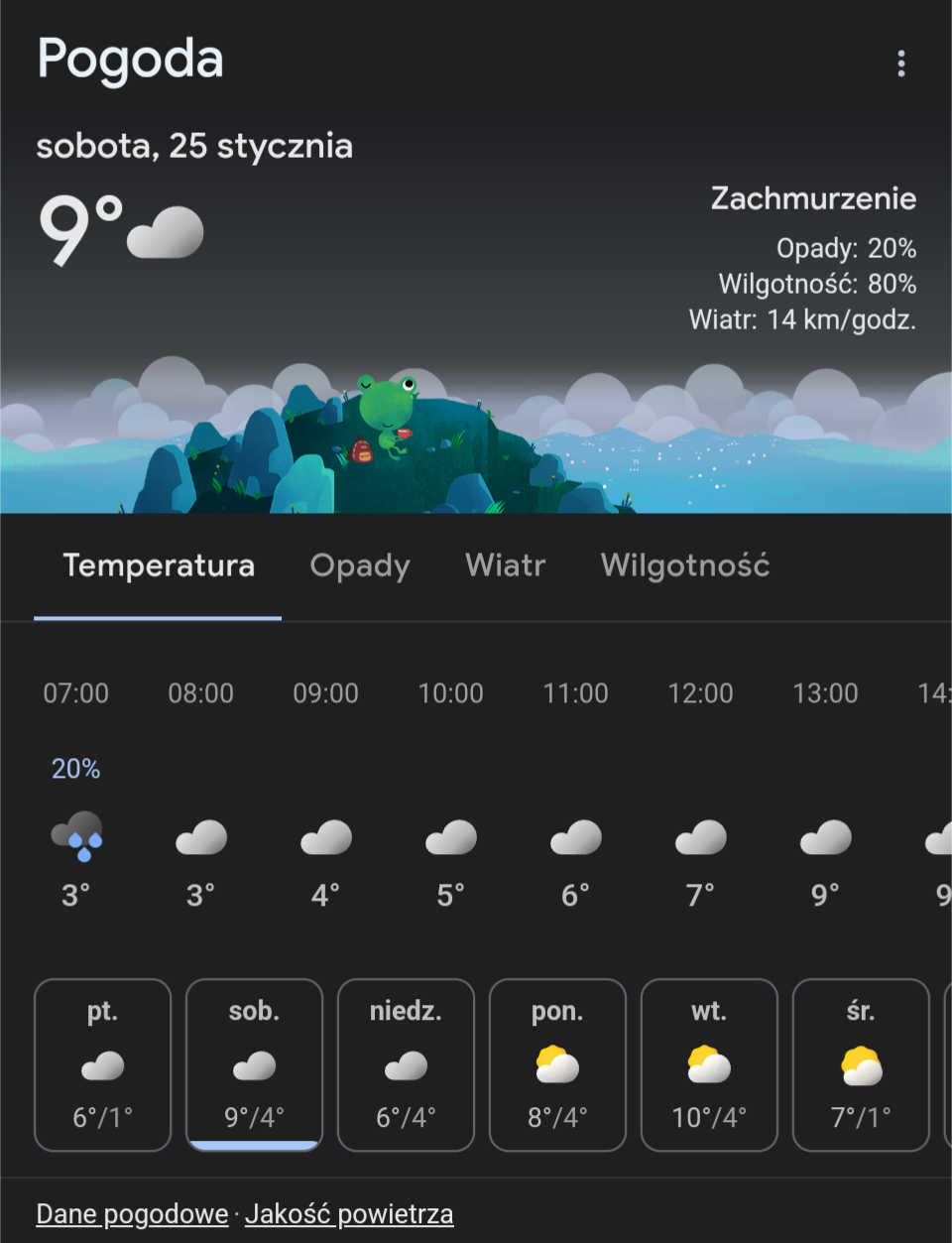
Task: Show the forecast for pt.
Action: (x=102, y=1064)
